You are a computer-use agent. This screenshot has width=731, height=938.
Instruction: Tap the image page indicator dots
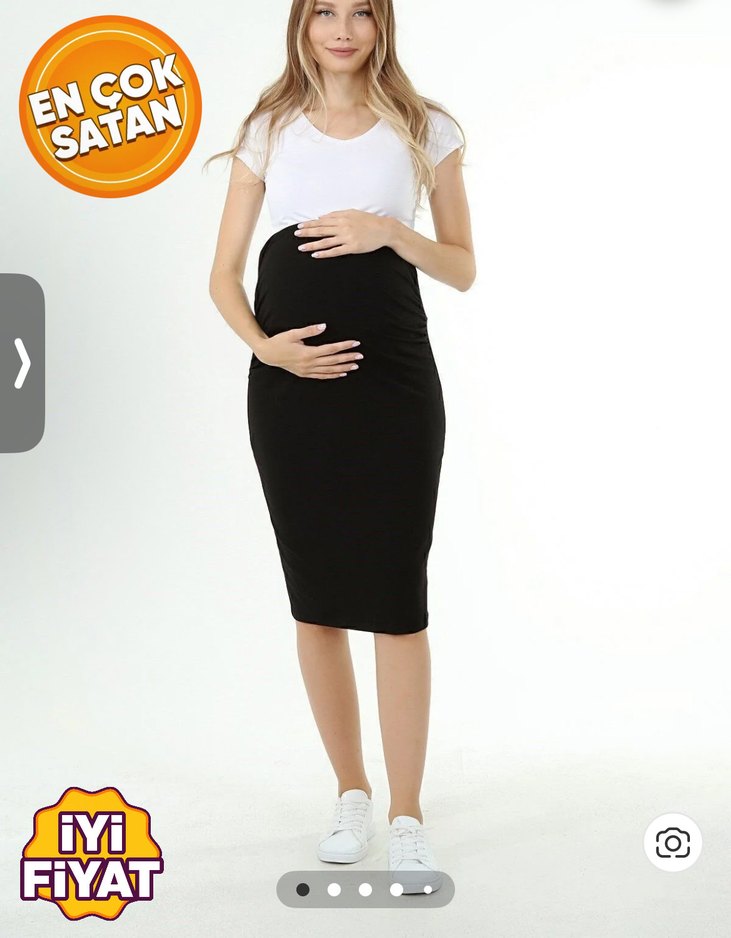click(365, 889)
